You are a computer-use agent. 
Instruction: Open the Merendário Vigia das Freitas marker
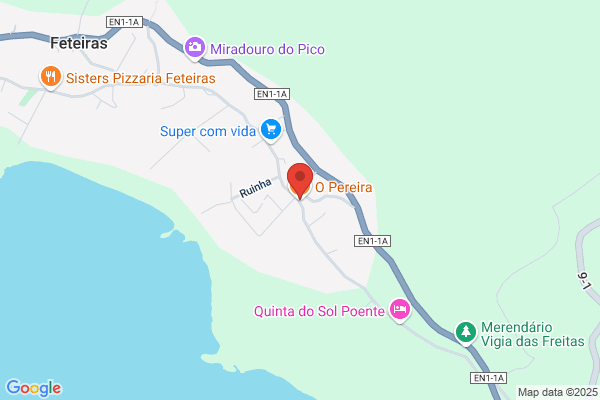point(466,333)
